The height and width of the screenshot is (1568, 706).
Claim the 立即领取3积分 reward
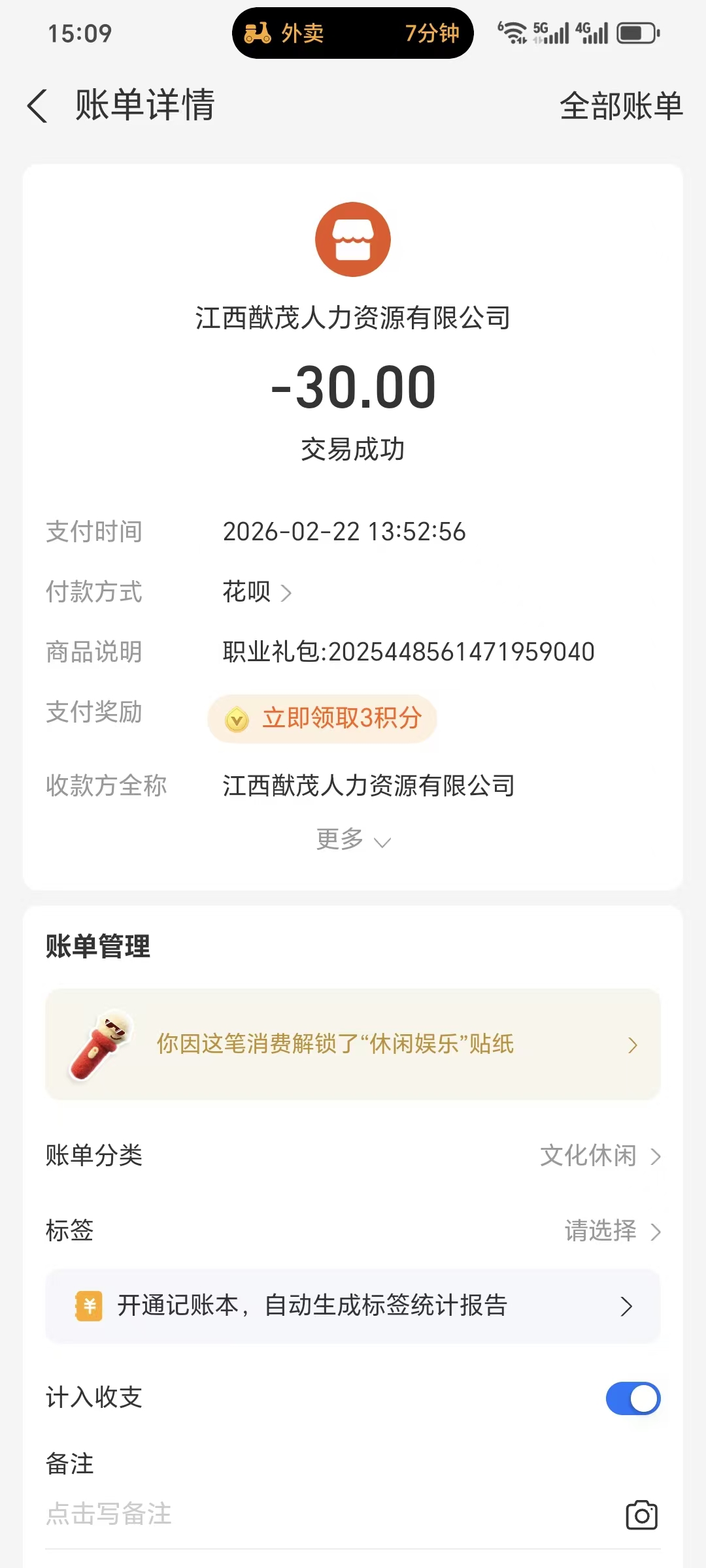click(x=322, y=719)
